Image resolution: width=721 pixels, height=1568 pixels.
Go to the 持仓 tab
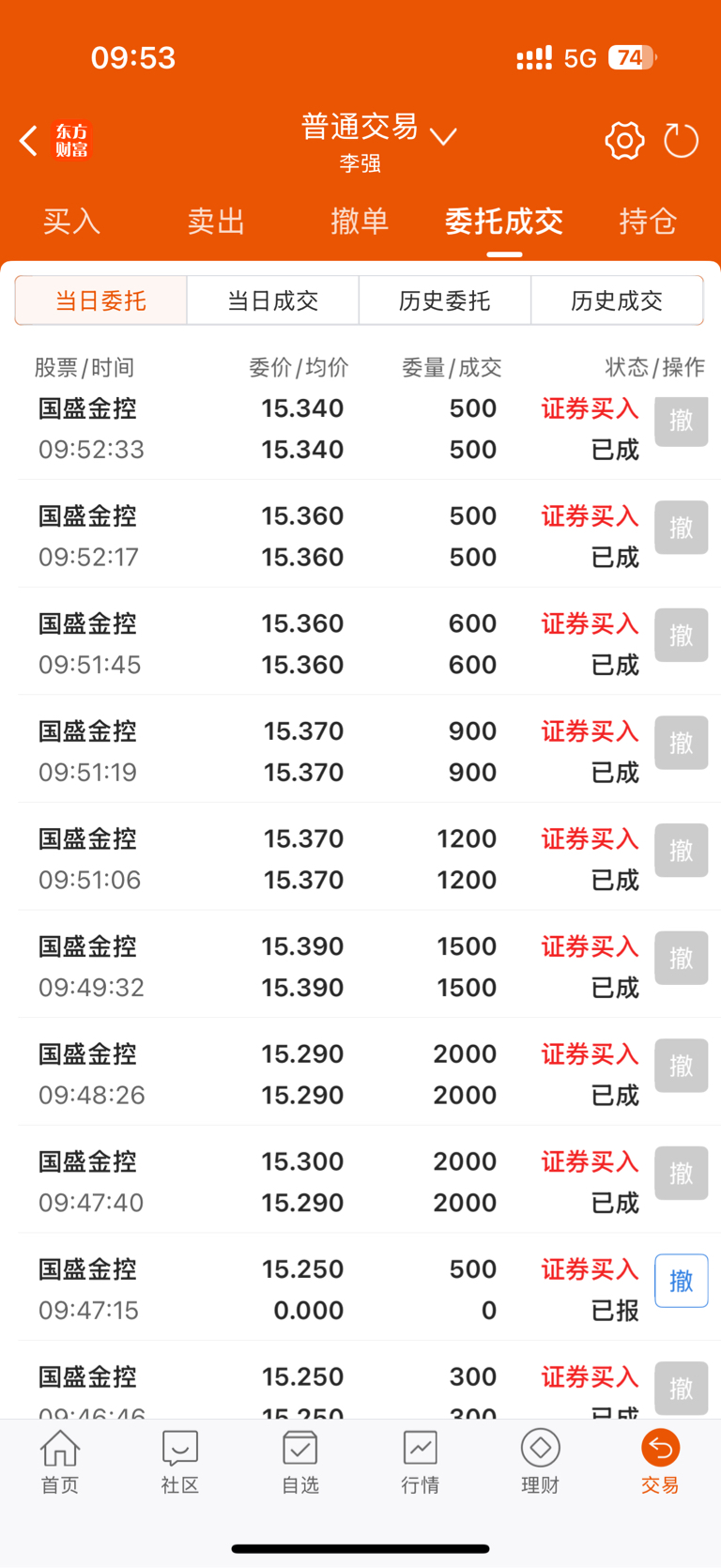[648, 222]
